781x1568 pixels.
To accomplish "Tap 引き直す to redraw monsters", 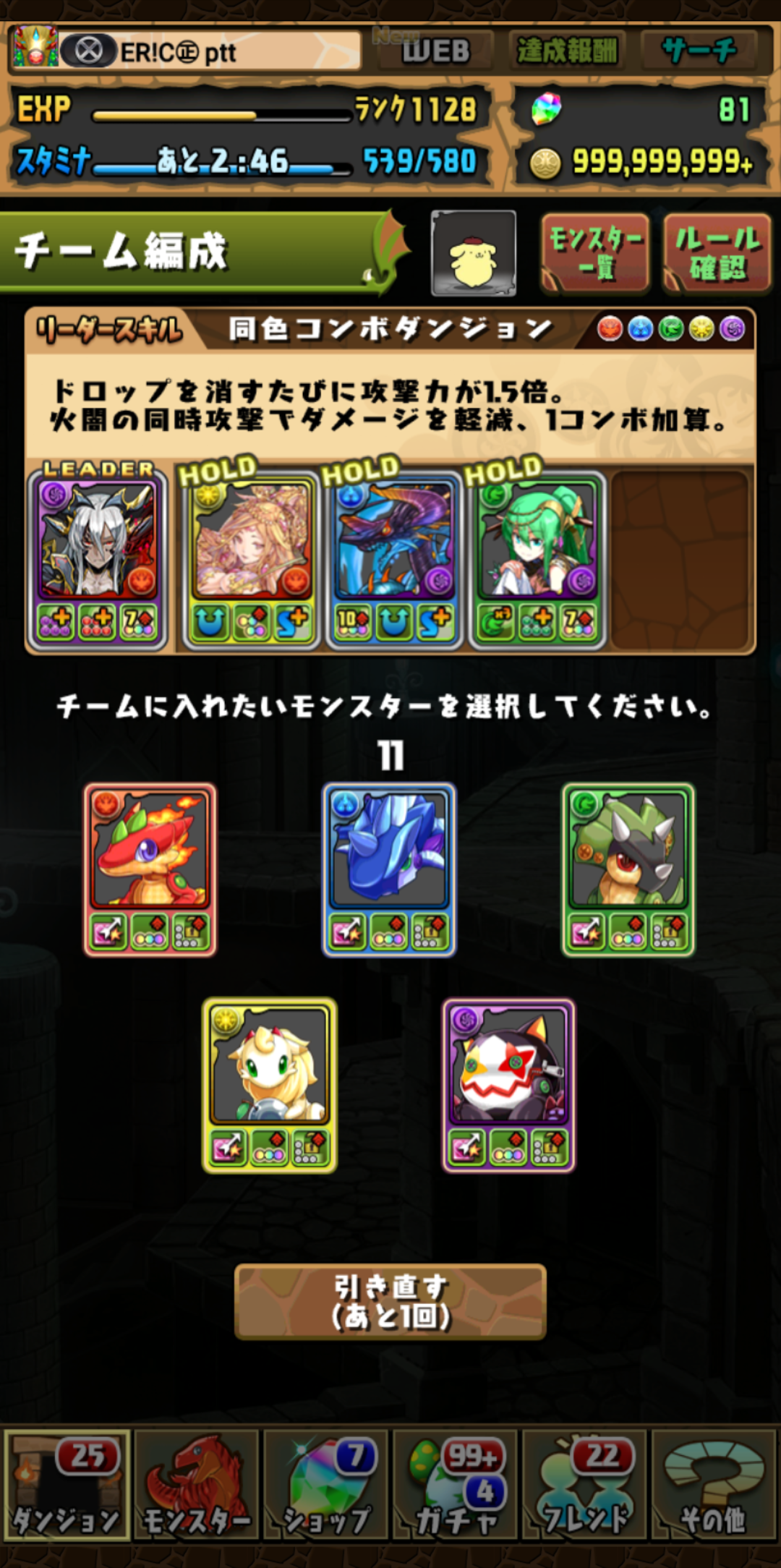I will point(390,1301).
